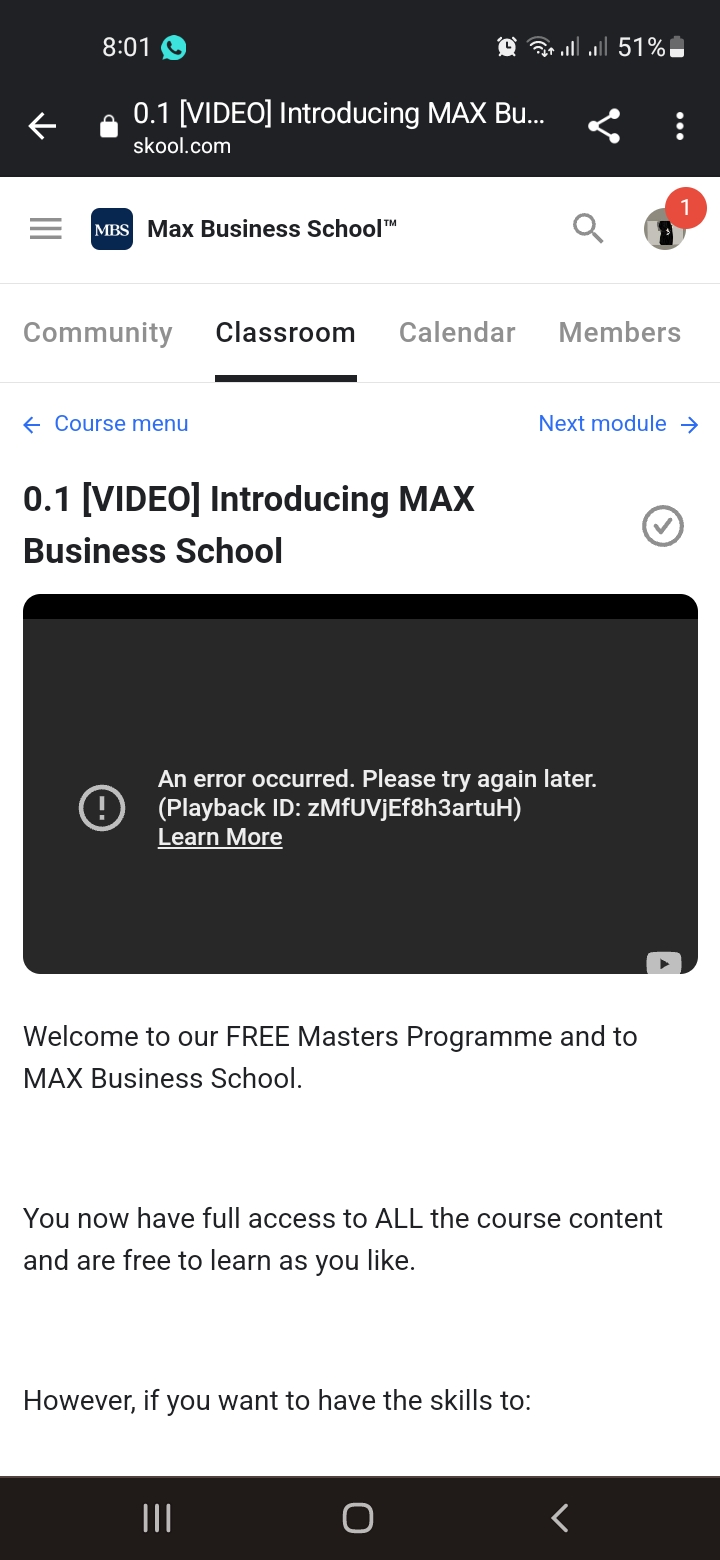
Task: View the Members section
Action: click(619, 332)
